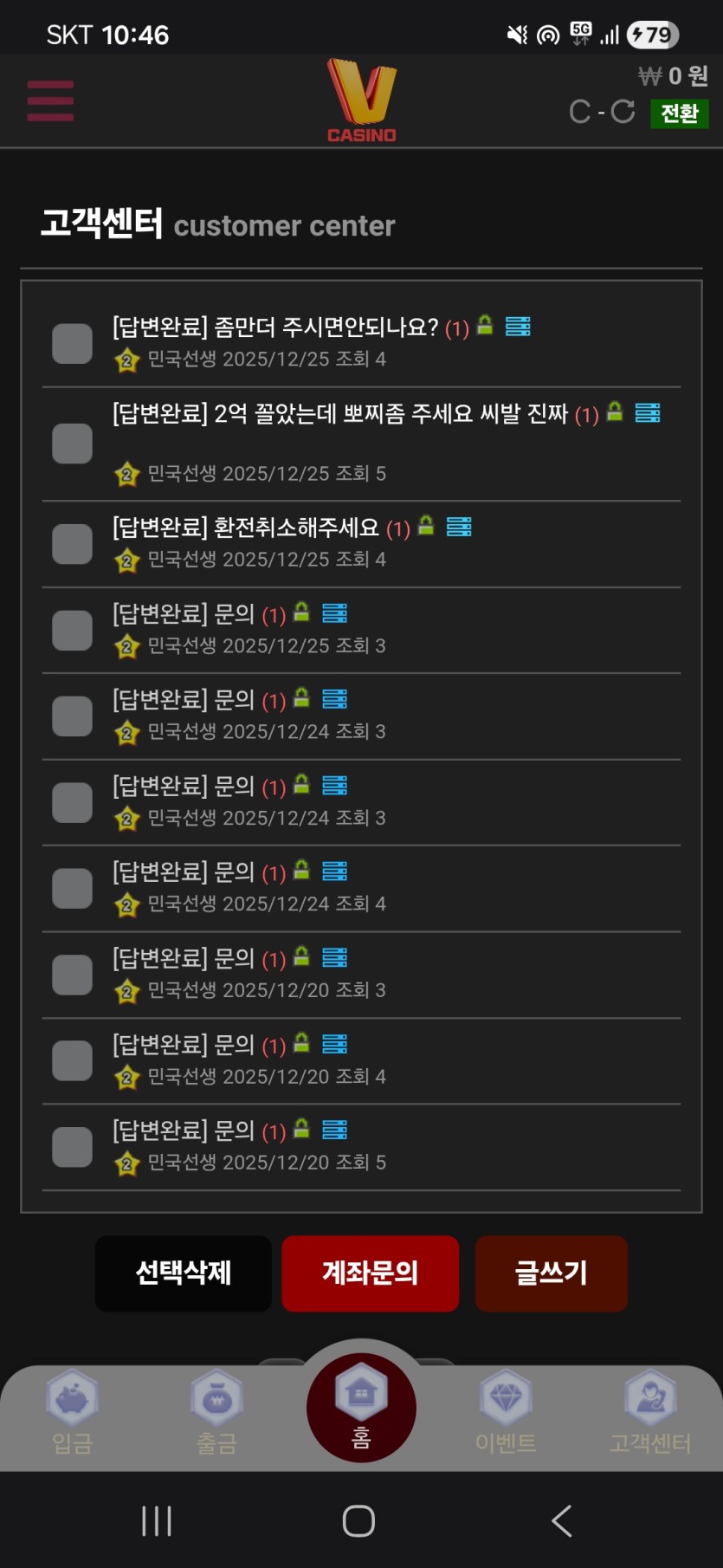Select the checkbox for '좀만더 주시면안되나요?'

click(x=72, y=344)
